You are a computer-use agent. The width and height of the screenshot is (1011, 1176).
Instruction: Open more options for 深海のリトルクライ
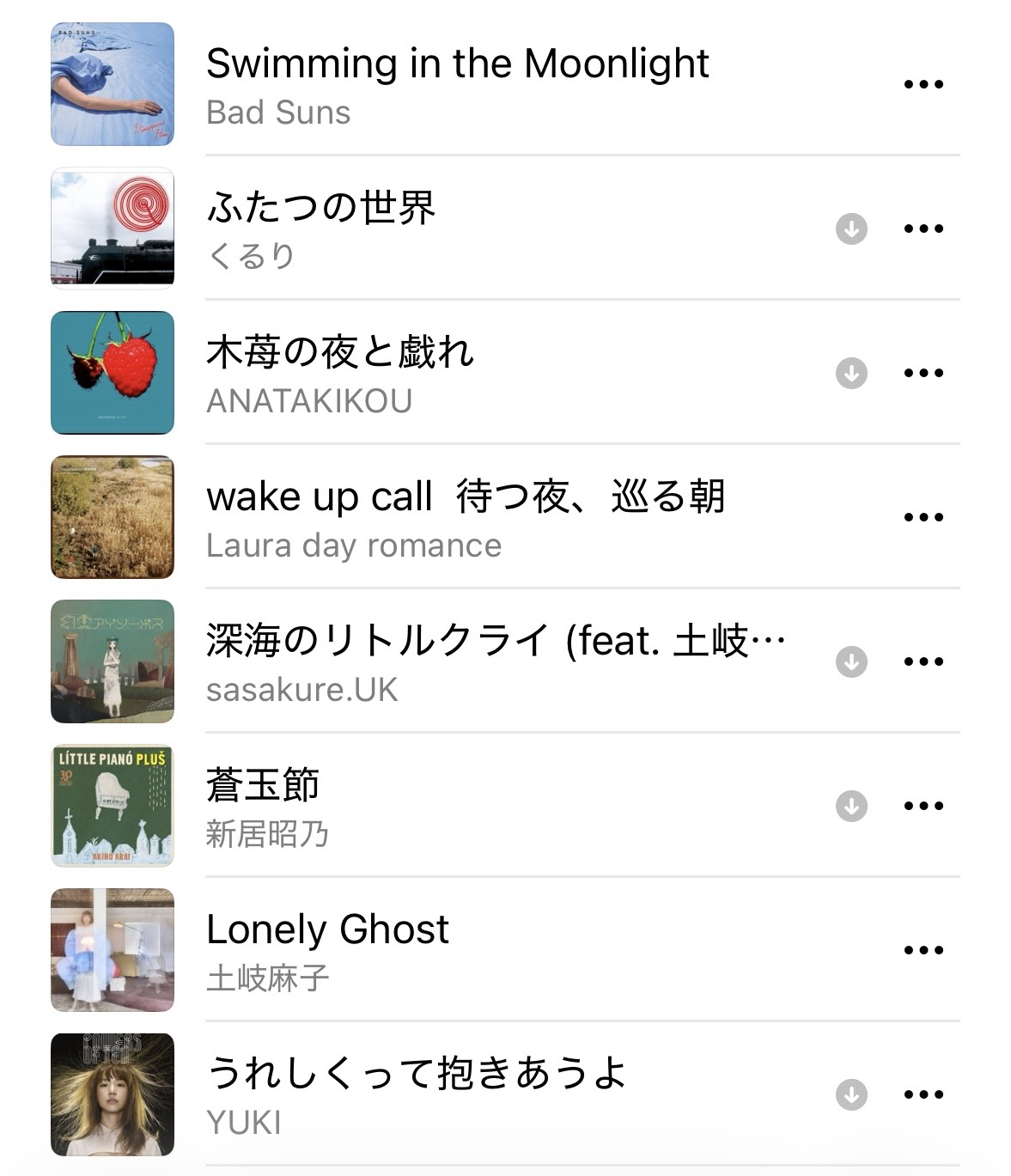click(923, 661)
